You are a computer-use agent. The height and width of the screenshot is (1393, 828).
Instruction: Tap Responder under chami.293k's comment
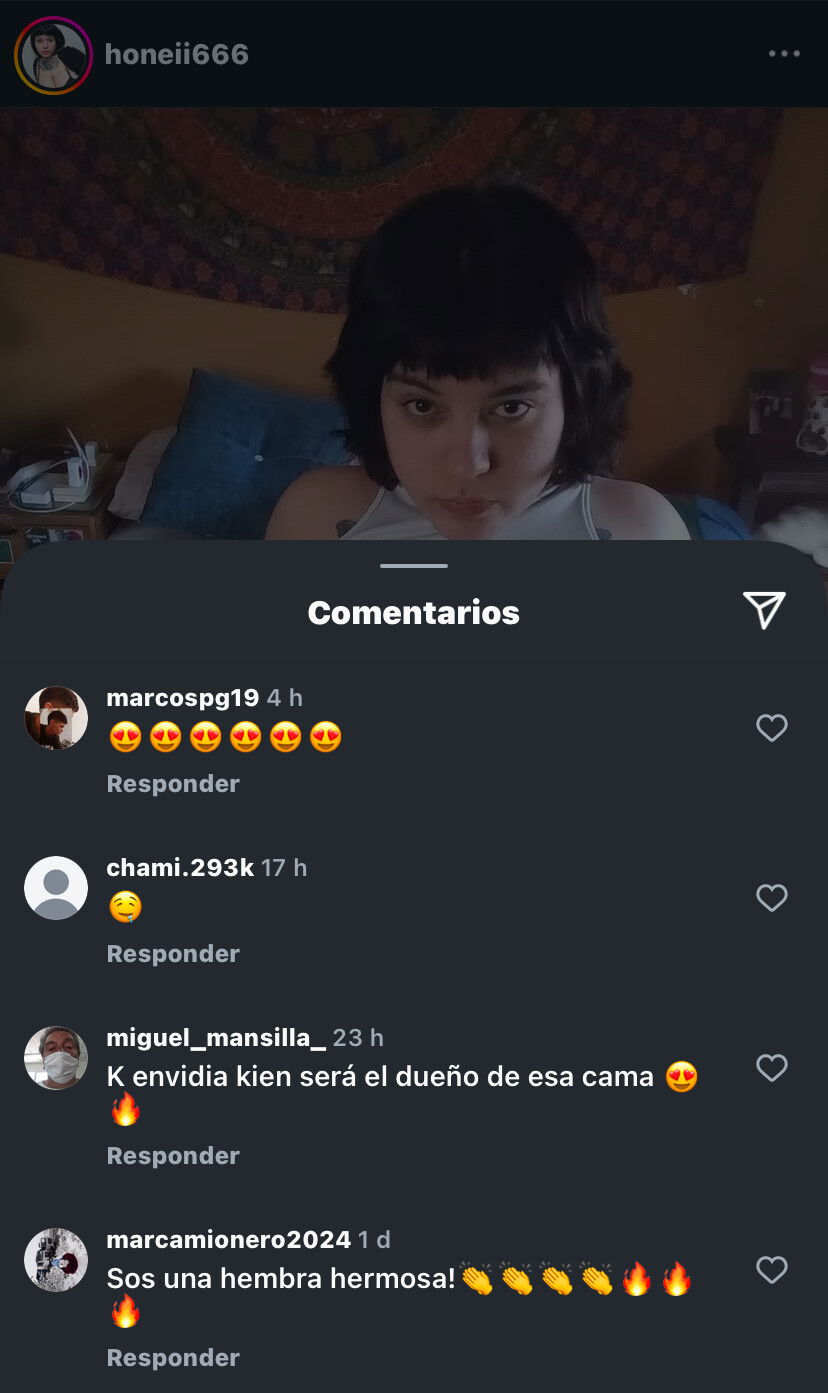(x=173, y=954)
